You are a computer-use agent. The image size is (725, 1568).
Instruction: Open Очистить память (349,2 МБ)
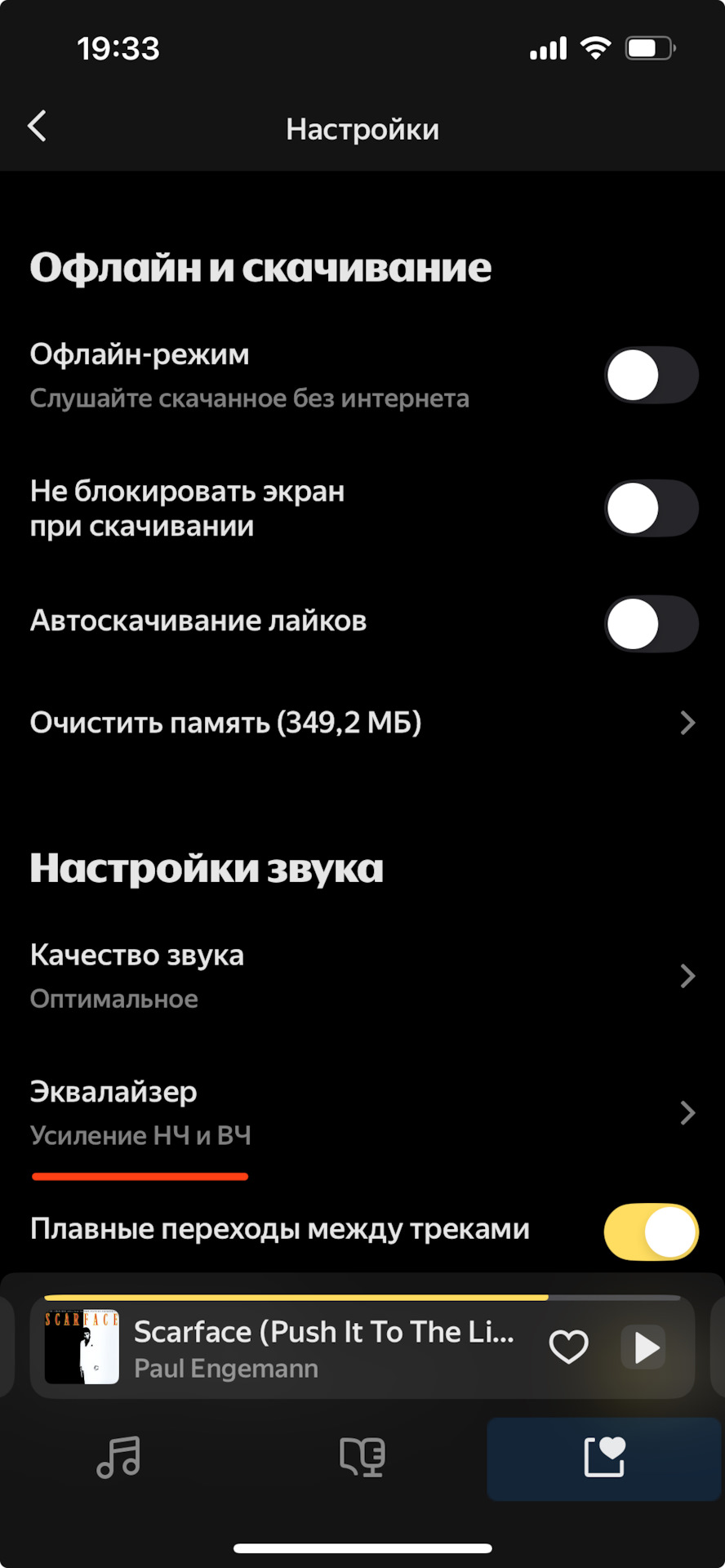(362, 723)
